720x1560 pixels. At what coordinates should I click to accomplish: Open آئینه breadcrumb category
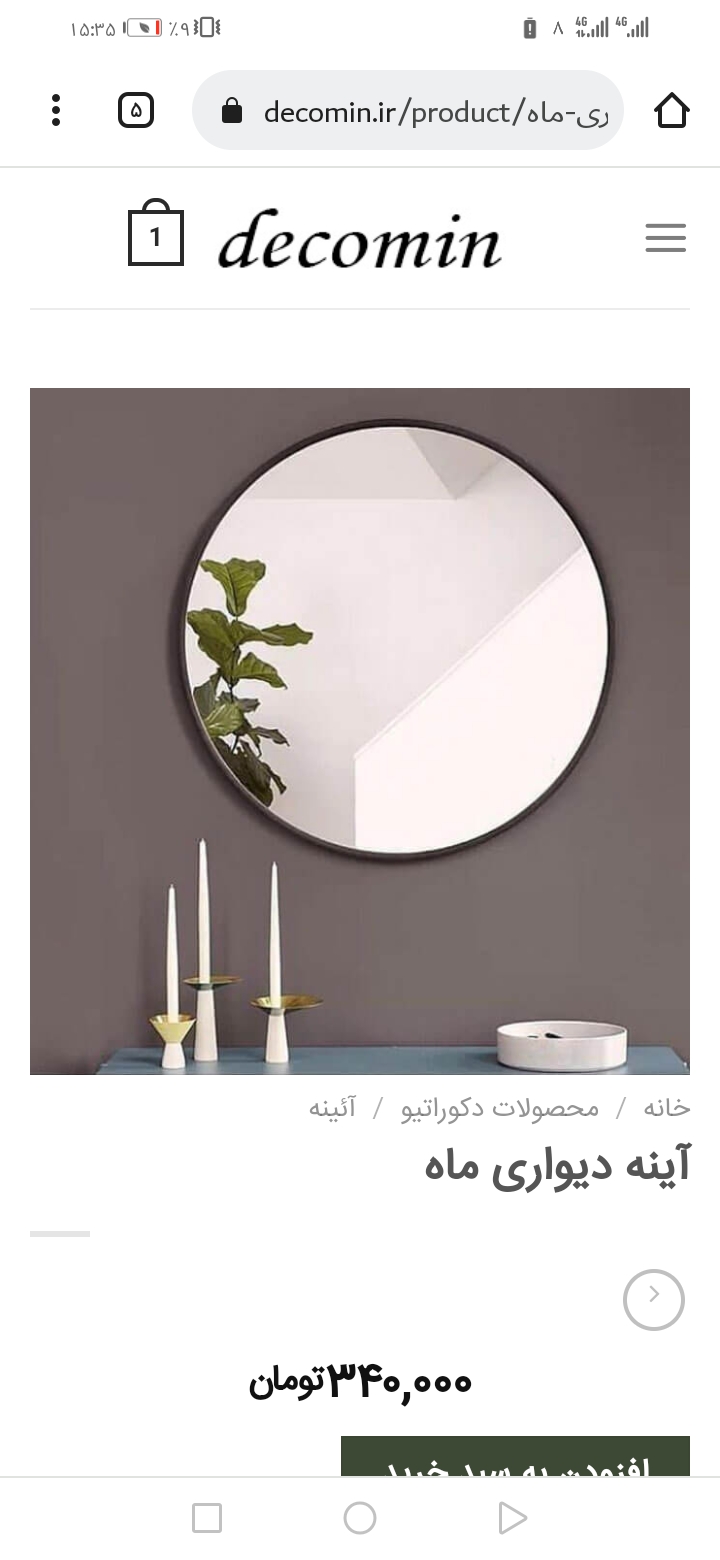[332, 1108]
